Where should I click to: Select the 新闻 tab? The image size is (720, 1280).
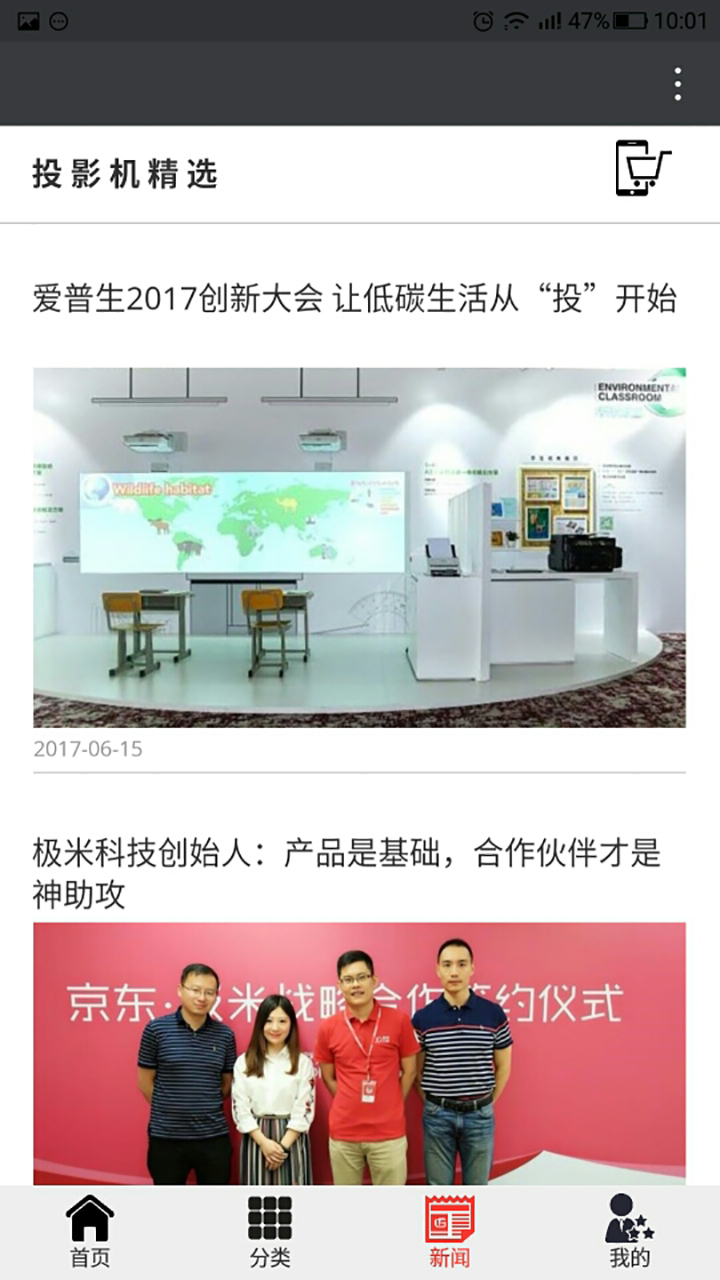[x=450, y=1232]
